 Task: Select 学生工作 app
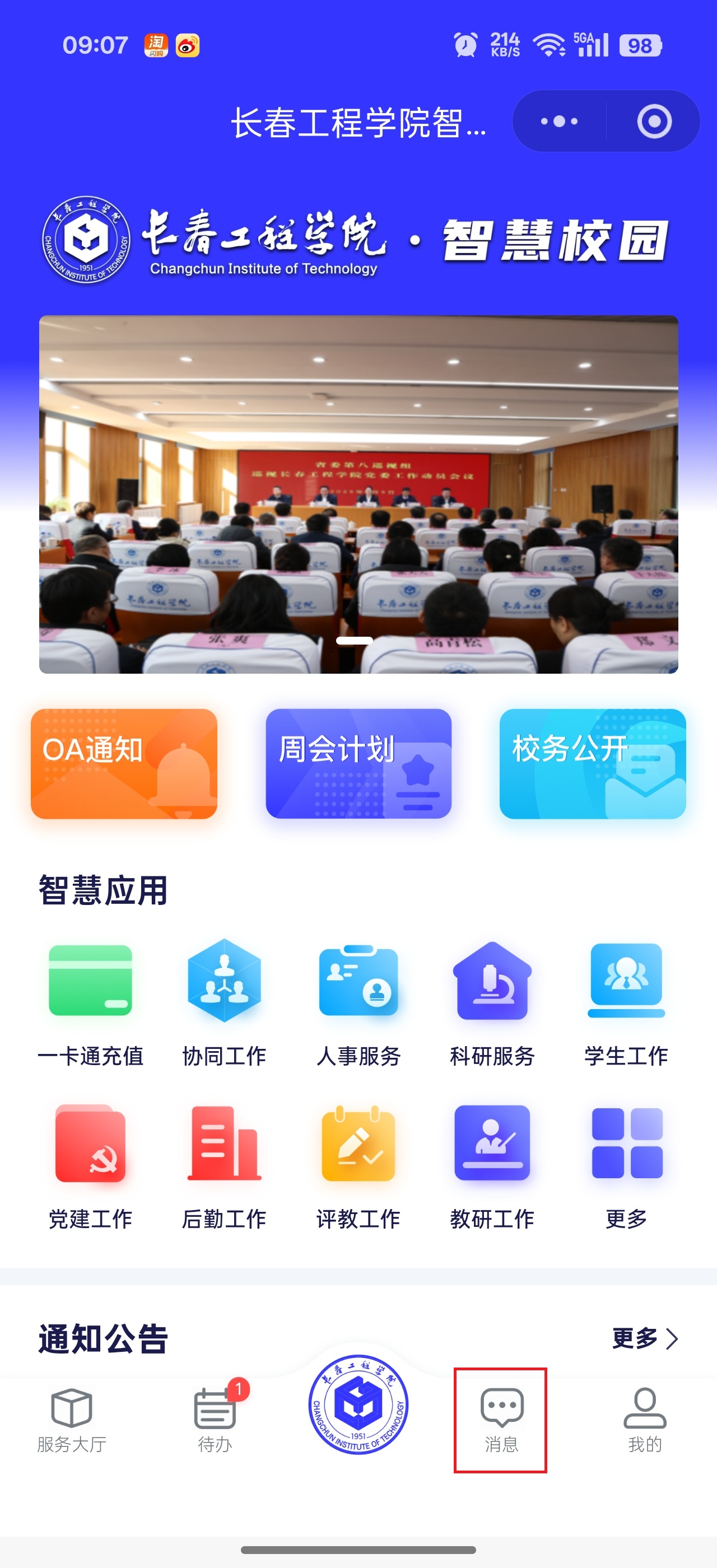coord(626,1002)
